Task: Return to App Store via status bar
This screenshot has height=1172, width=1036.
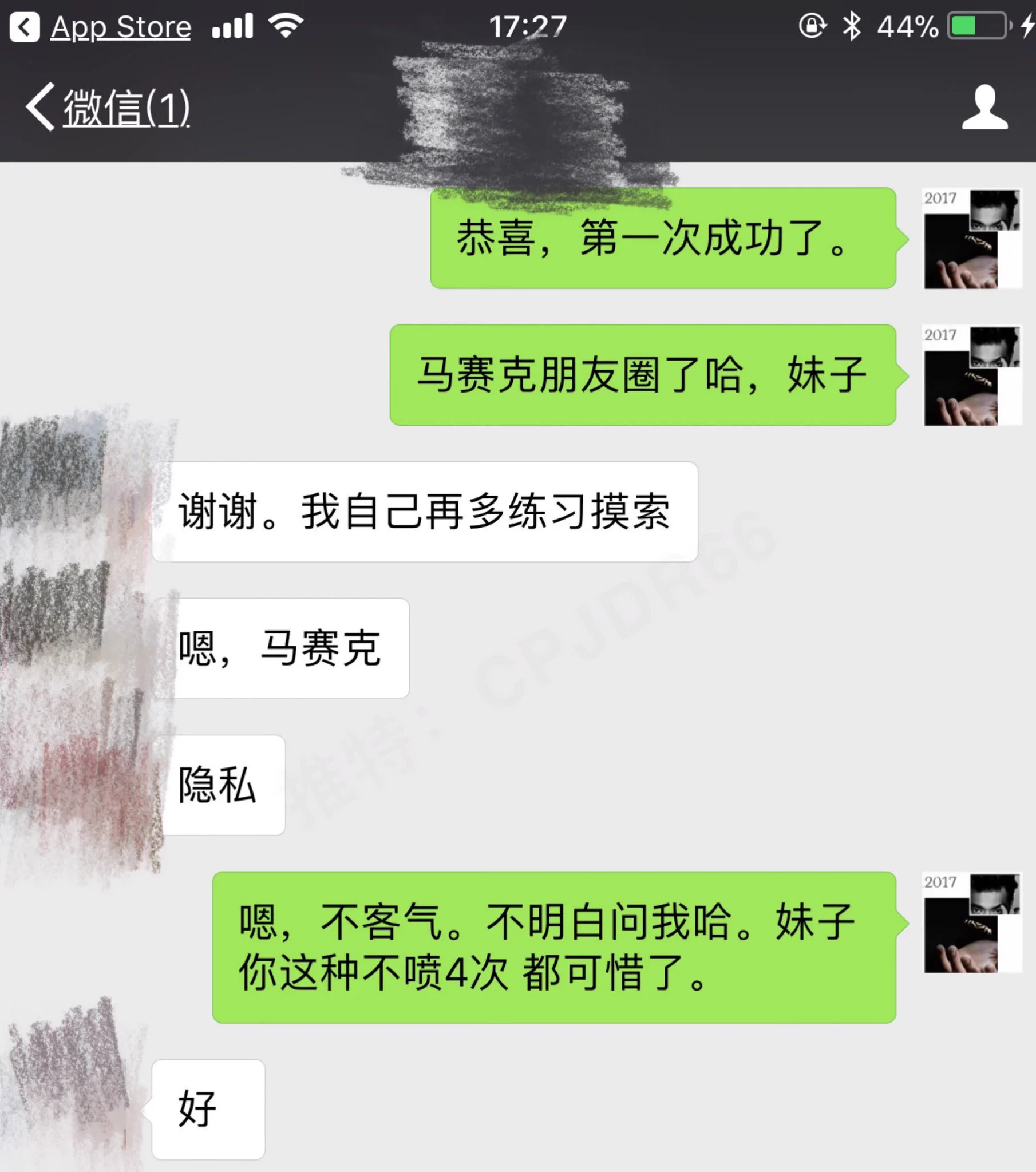Action: click(x=100, y=27)
